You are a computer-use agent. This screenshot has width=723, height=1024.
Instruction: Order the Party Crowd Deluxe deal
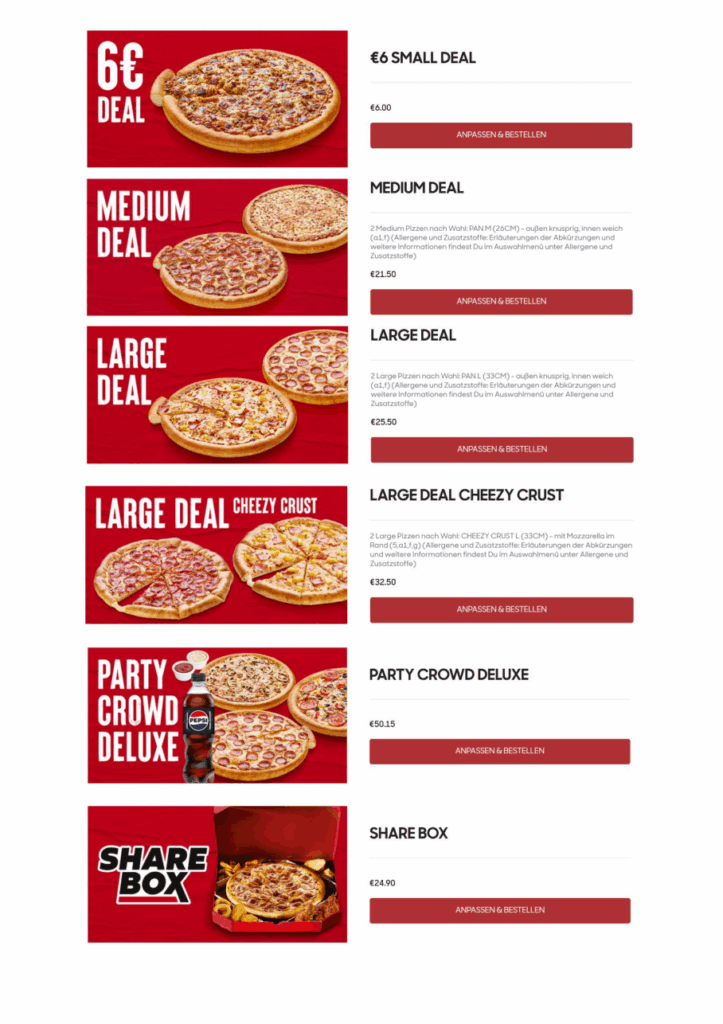pos(499,751)
